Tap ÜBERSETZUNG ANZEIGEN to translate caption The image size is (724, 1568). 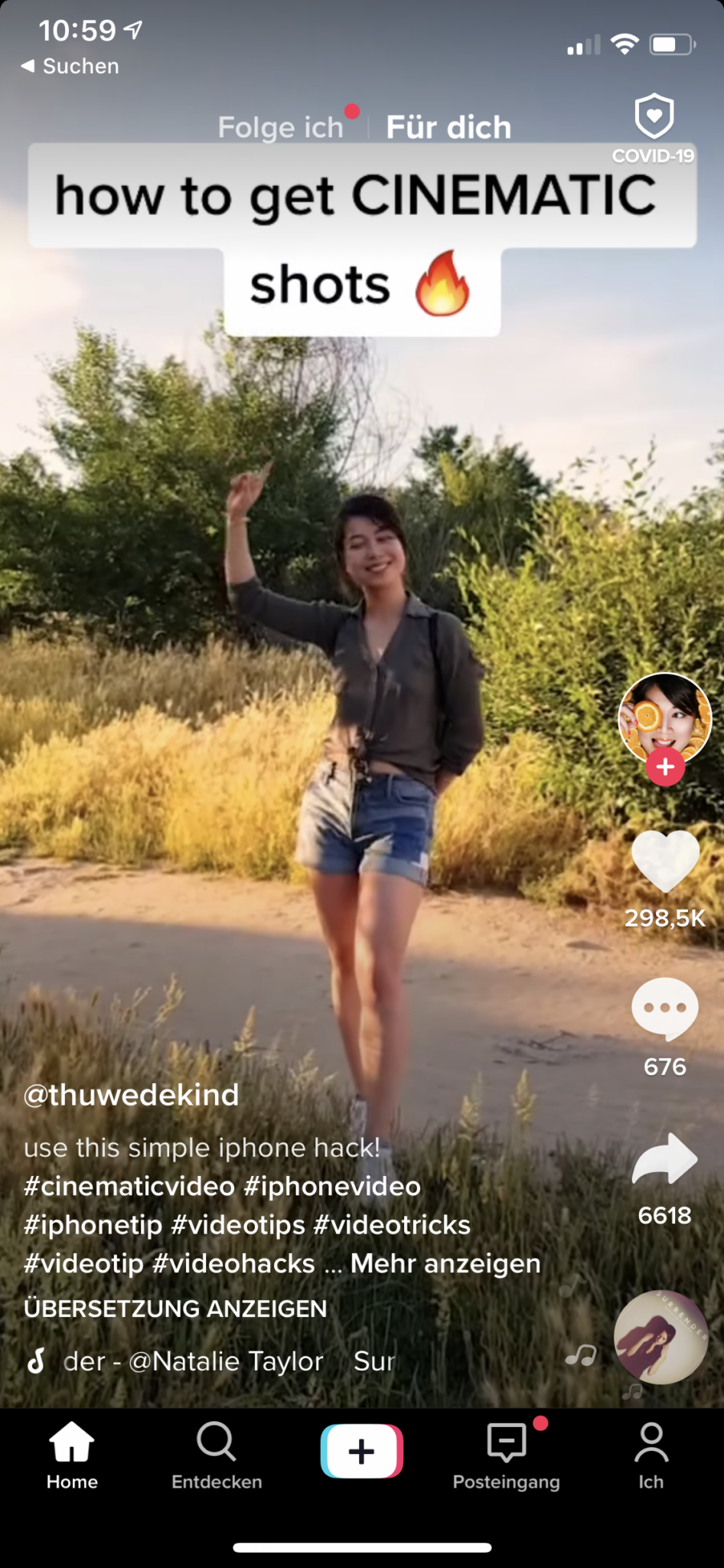pos(175,1308)
